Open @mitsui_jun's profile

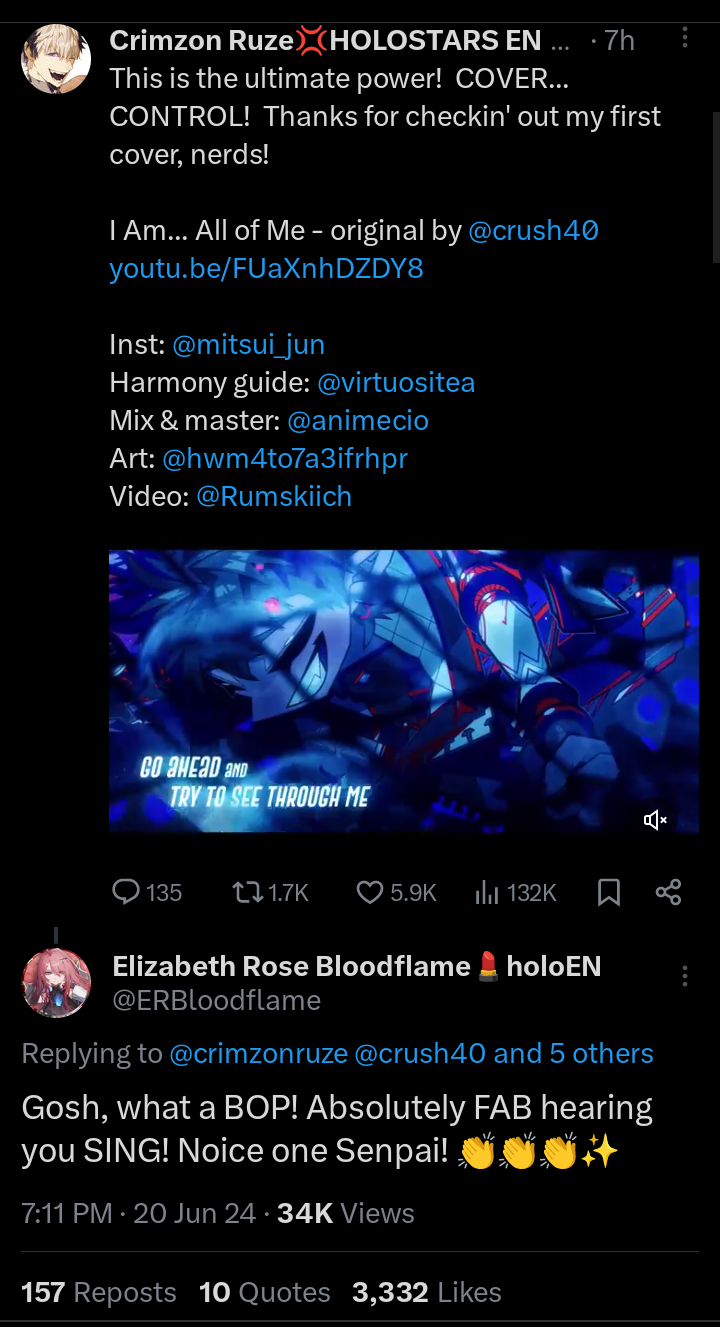248,345
